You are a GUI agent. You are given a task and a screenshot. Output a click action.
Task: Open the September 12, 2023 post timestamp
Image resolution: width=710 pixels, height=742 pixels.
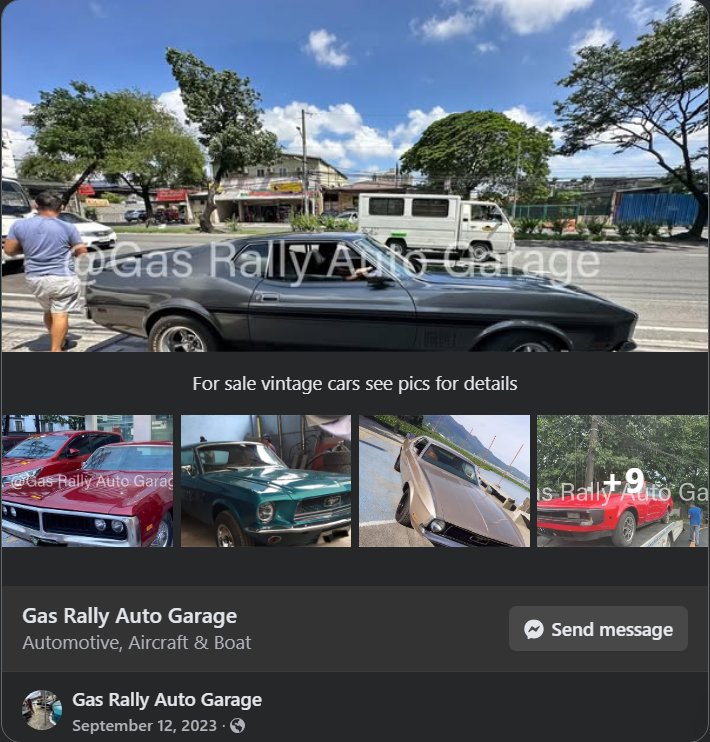144,726
